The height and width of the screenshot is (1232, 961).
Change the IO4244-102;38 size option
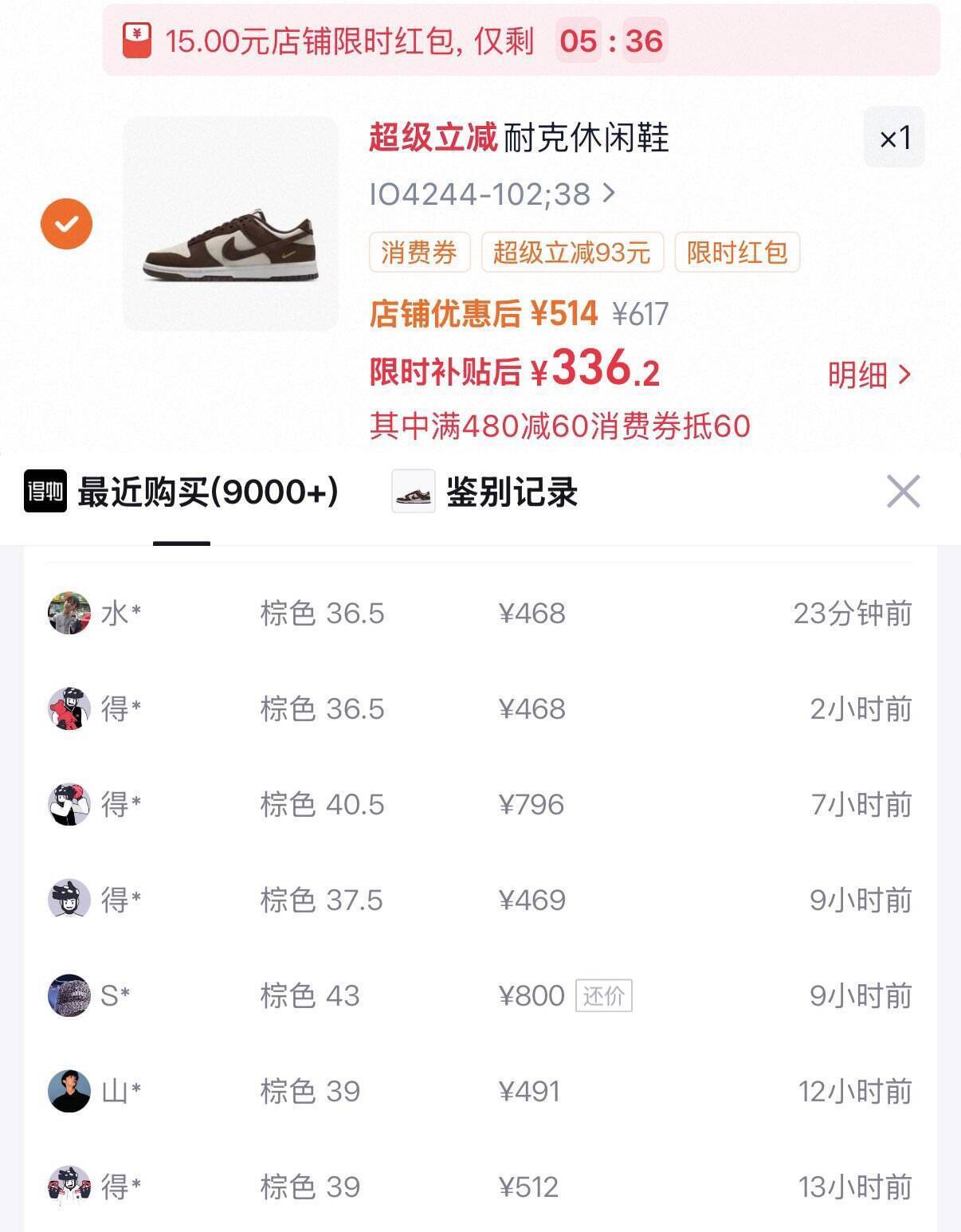tap(492, 194)
